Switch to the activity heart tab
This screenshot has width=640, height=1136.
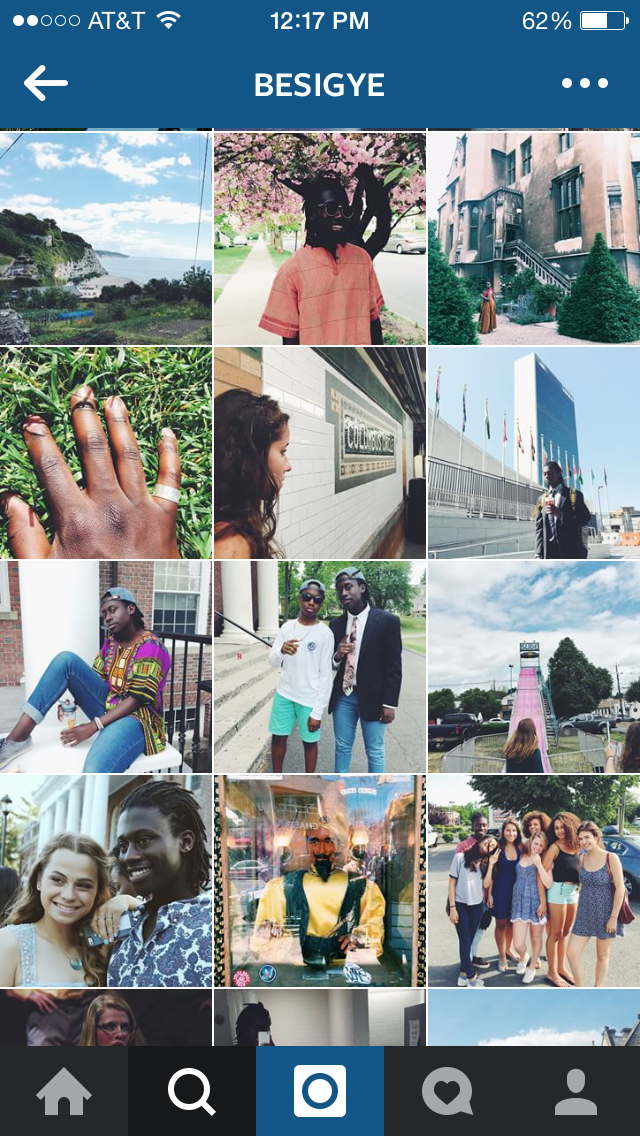click(447, 1091)
